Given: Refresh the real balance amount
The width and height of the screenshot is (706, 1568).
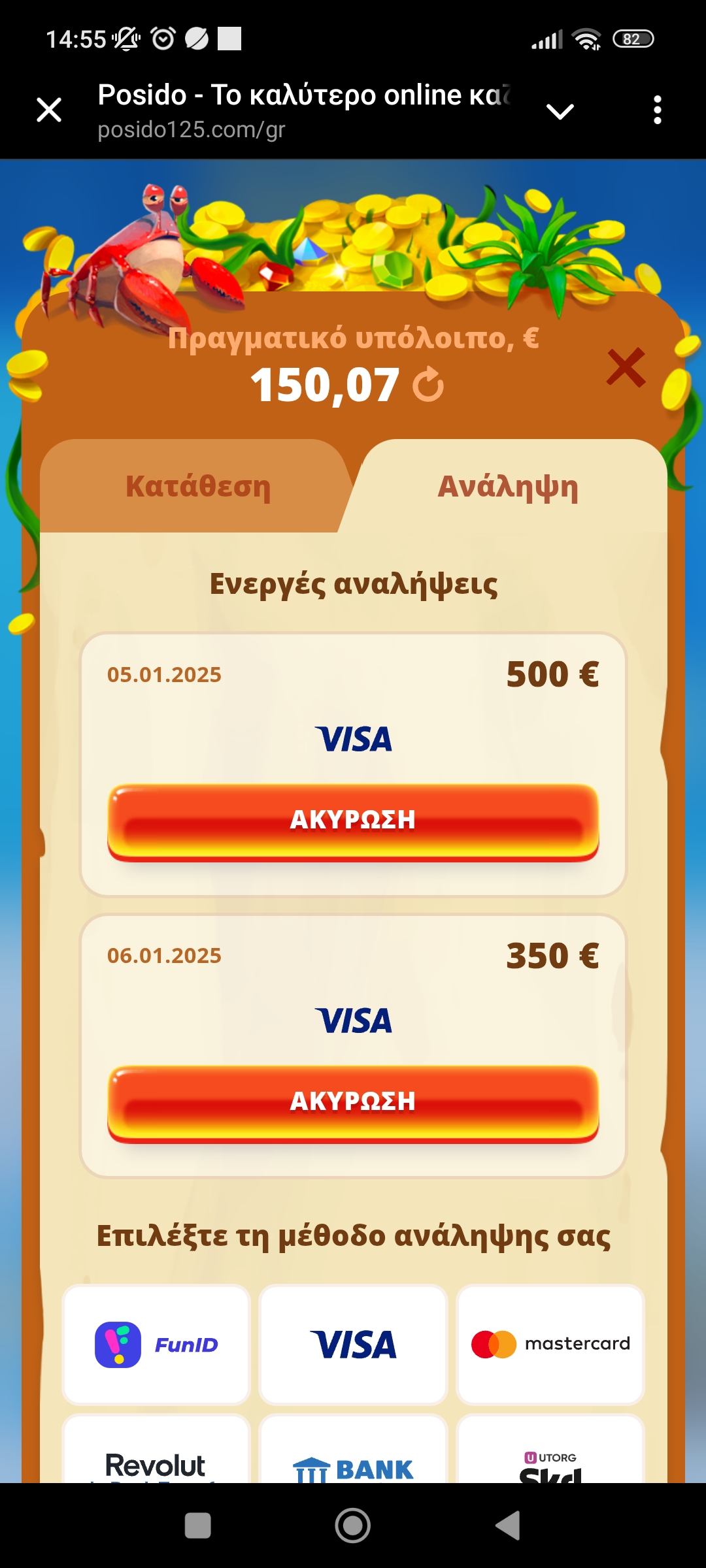Looking at the screenshot, I should (x=428, y=386).
